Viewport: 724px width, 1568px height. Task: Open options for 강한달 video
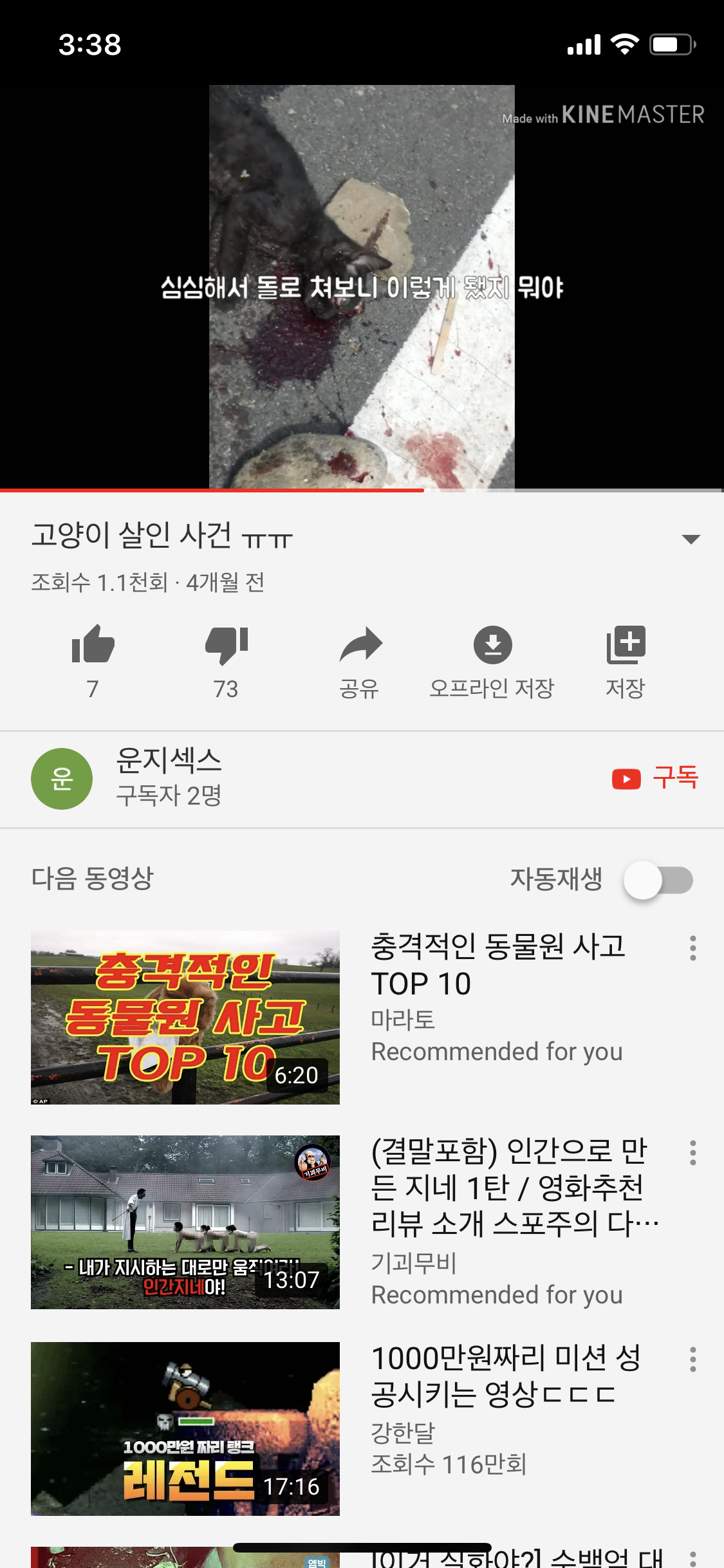pyautogui.click(x=692, y=1359)
